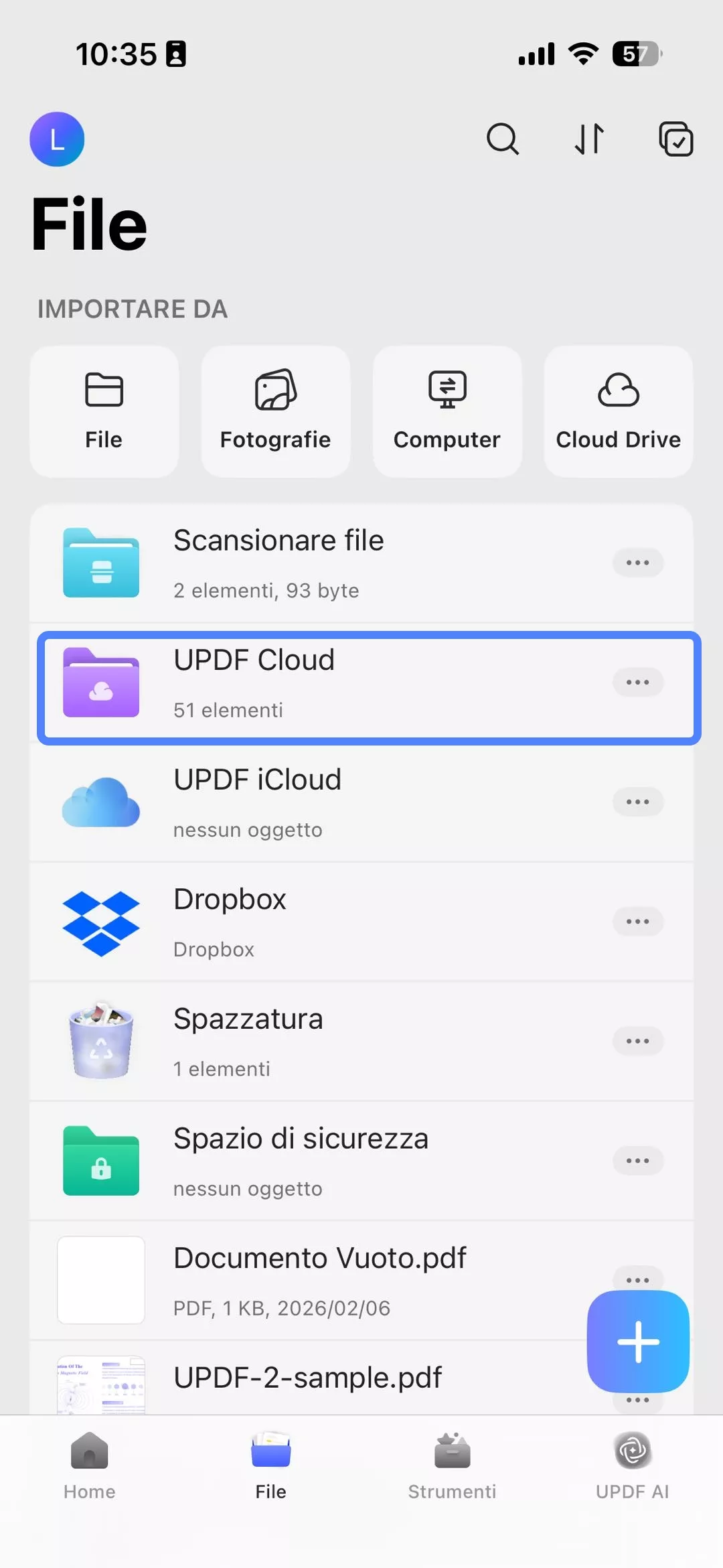
Task: Open multi-select mode icon top right
Action: 675,140
